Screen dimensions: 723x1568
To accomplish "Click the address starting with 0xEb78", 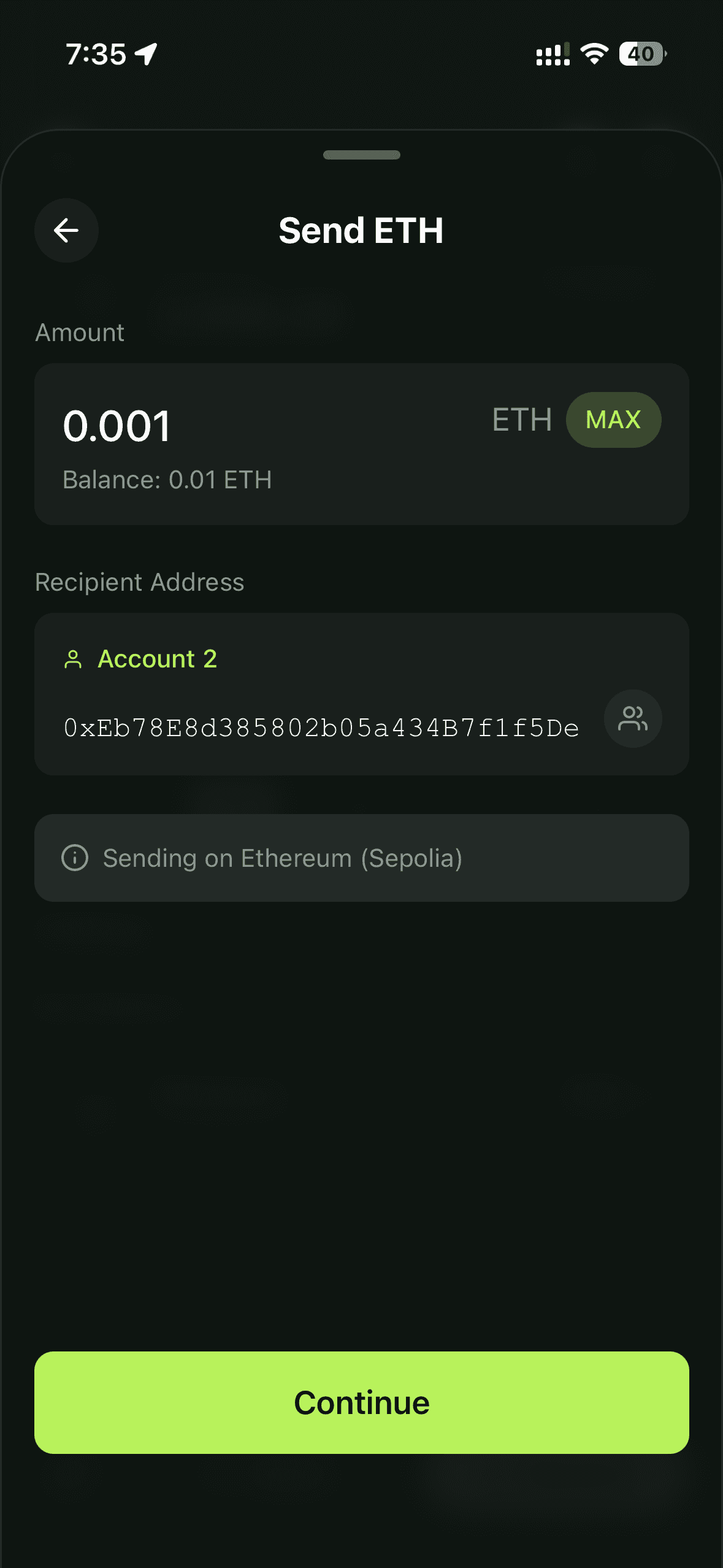I will (x=322, y=729).
